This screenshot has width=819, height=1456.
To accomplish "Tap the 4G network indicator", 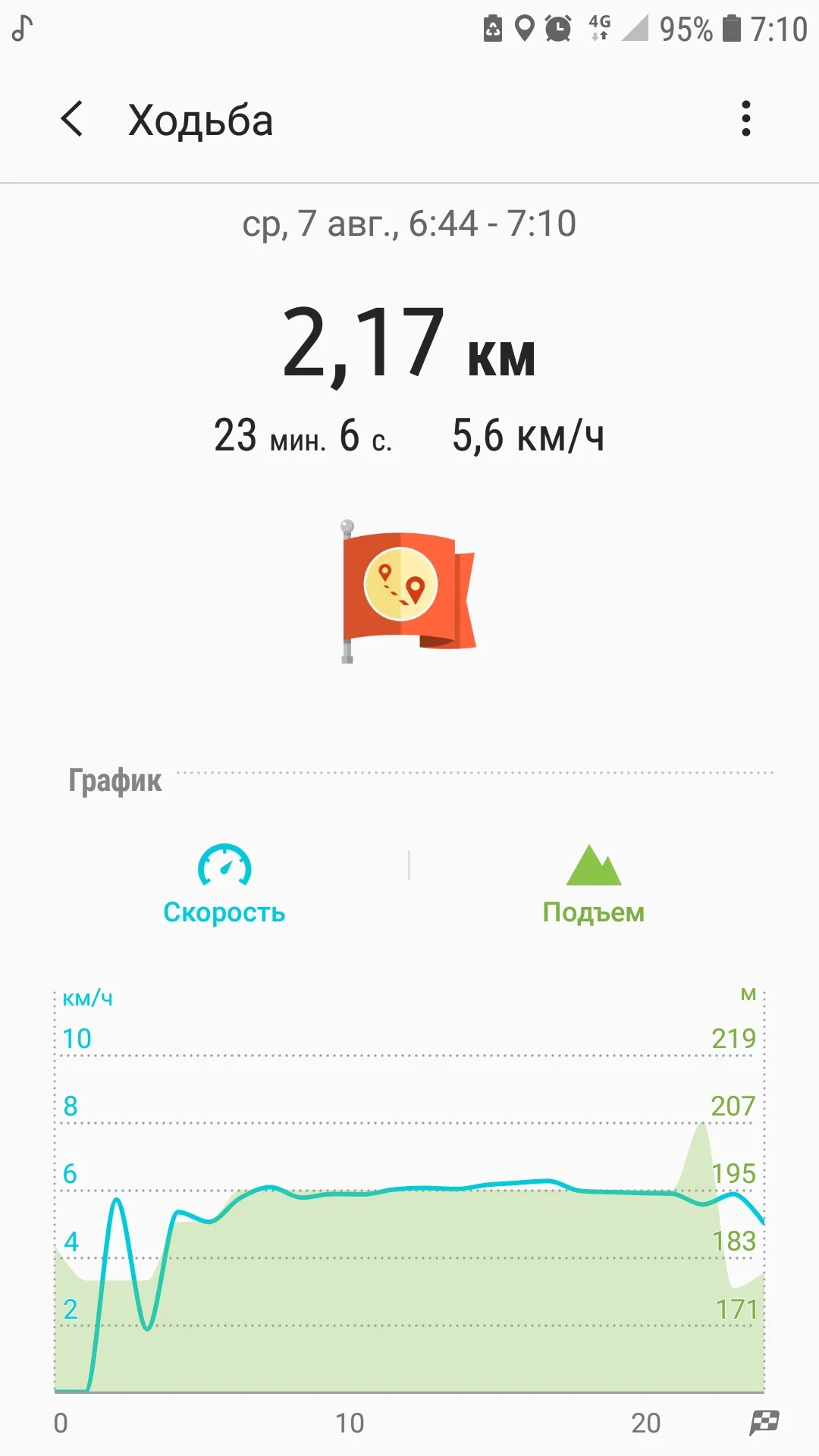I will tap(598, 29).
